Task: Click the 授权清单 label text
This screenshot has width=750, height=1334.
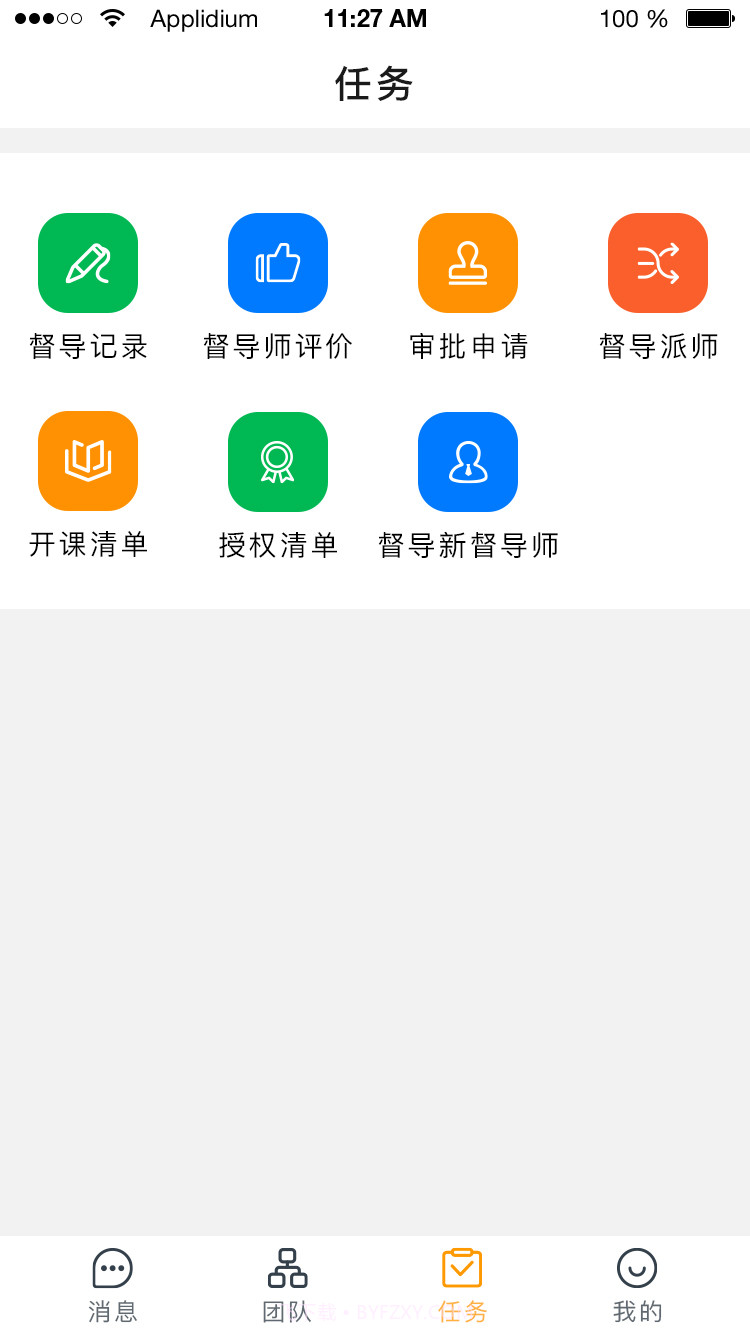Action: (278, 545)
